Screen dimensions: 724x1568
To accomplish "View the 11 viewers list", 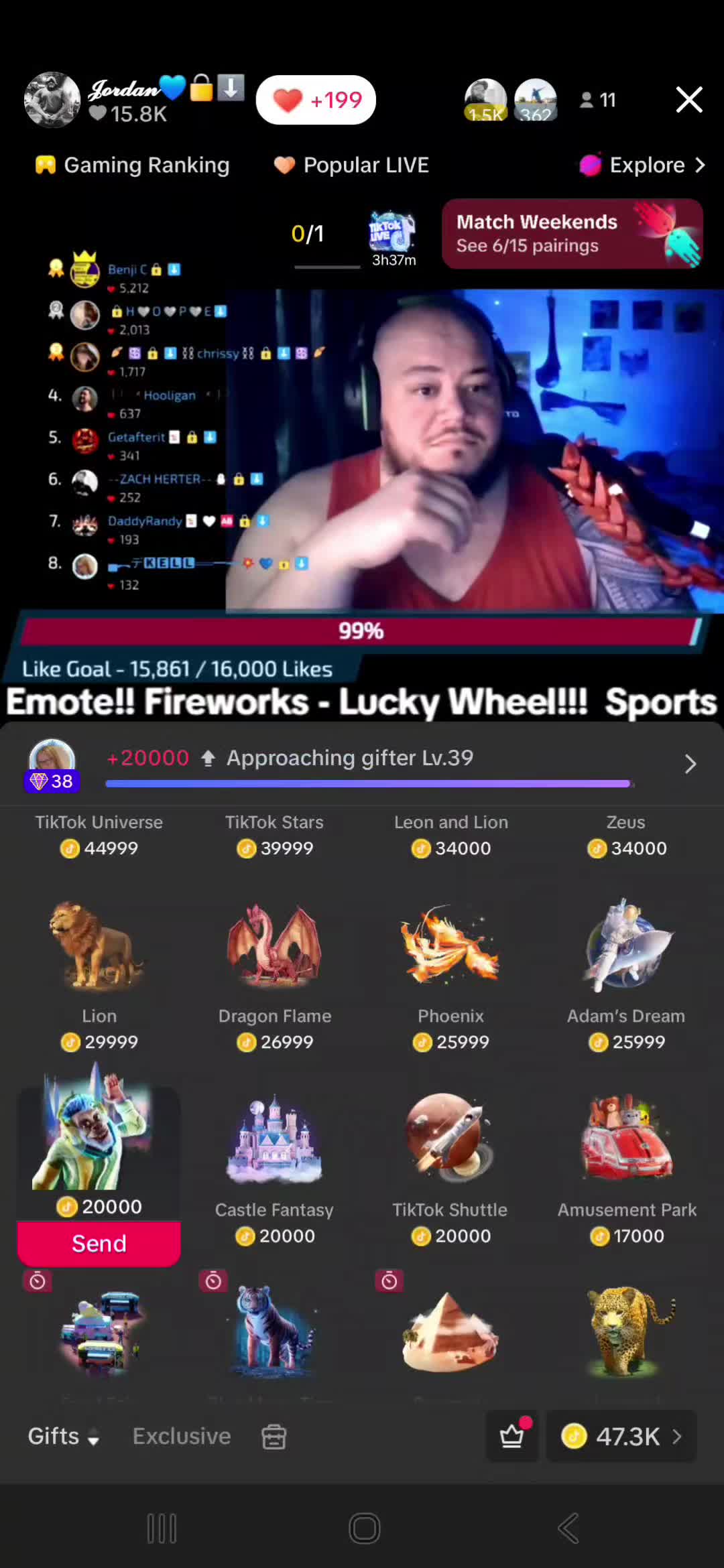I will pyautogui.click(x=598, y=100).
